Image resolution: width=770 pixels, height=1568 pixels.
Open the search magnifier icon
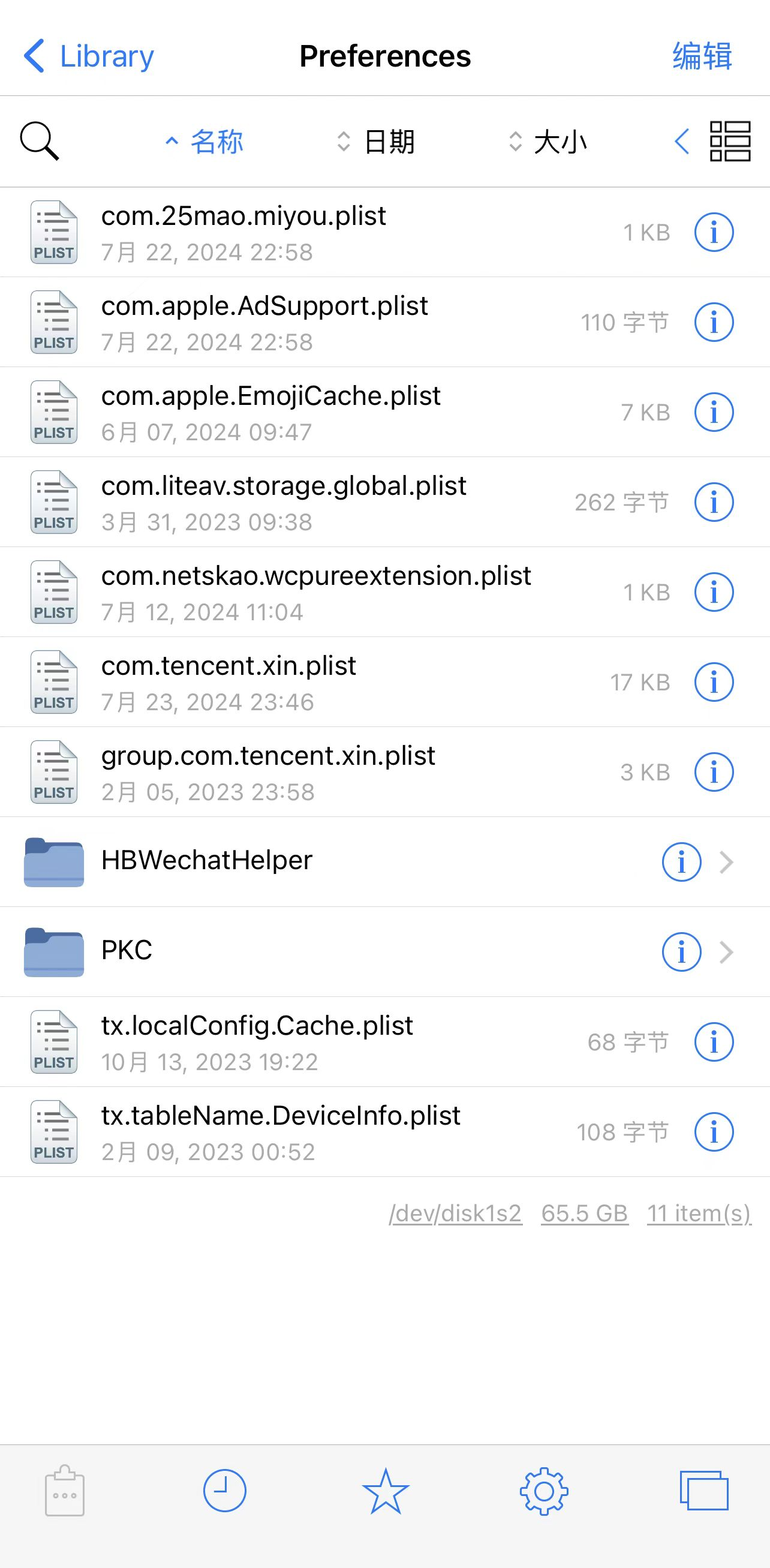coord(40,141)
